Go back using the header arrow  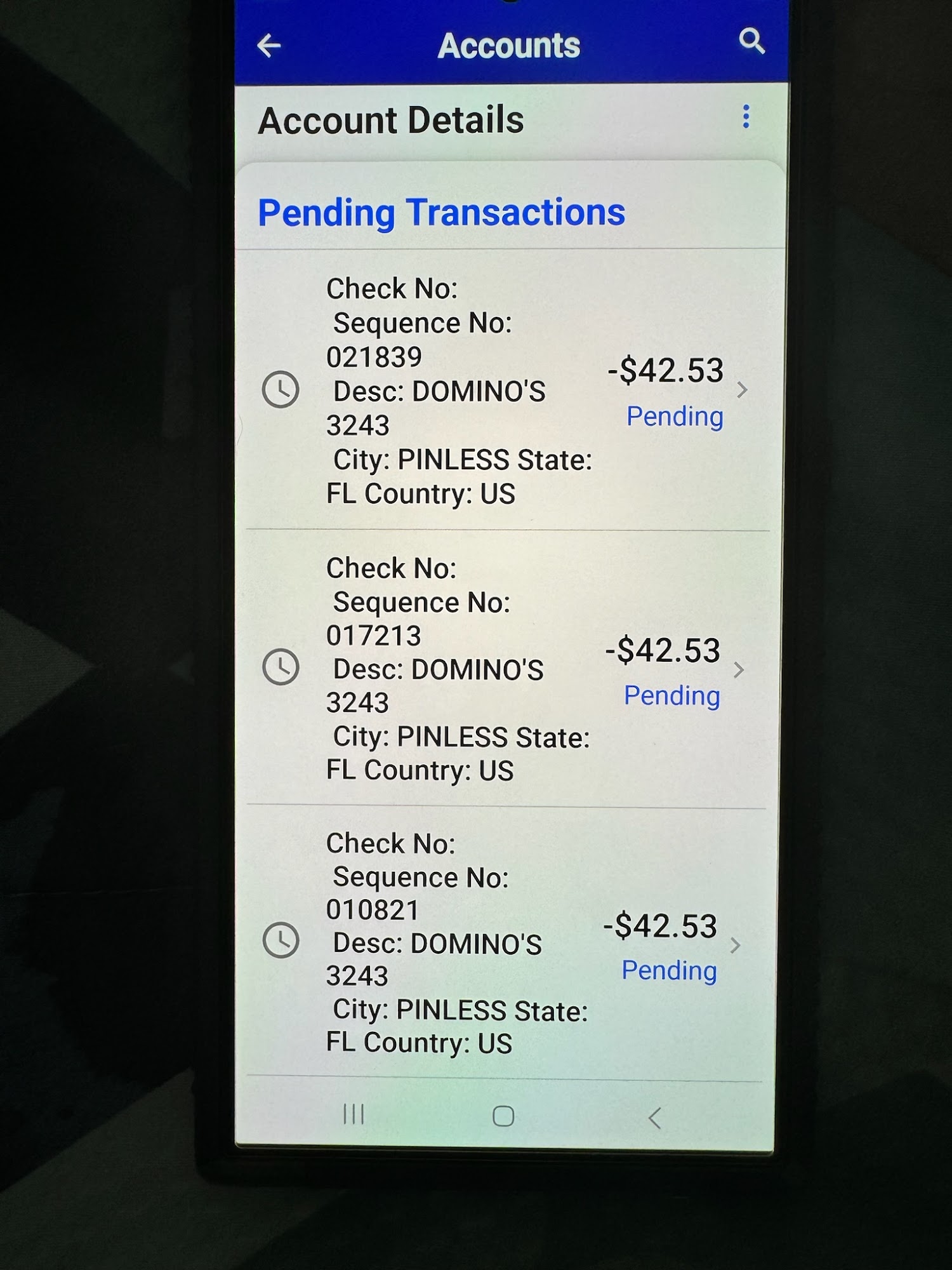click(269, 46)
